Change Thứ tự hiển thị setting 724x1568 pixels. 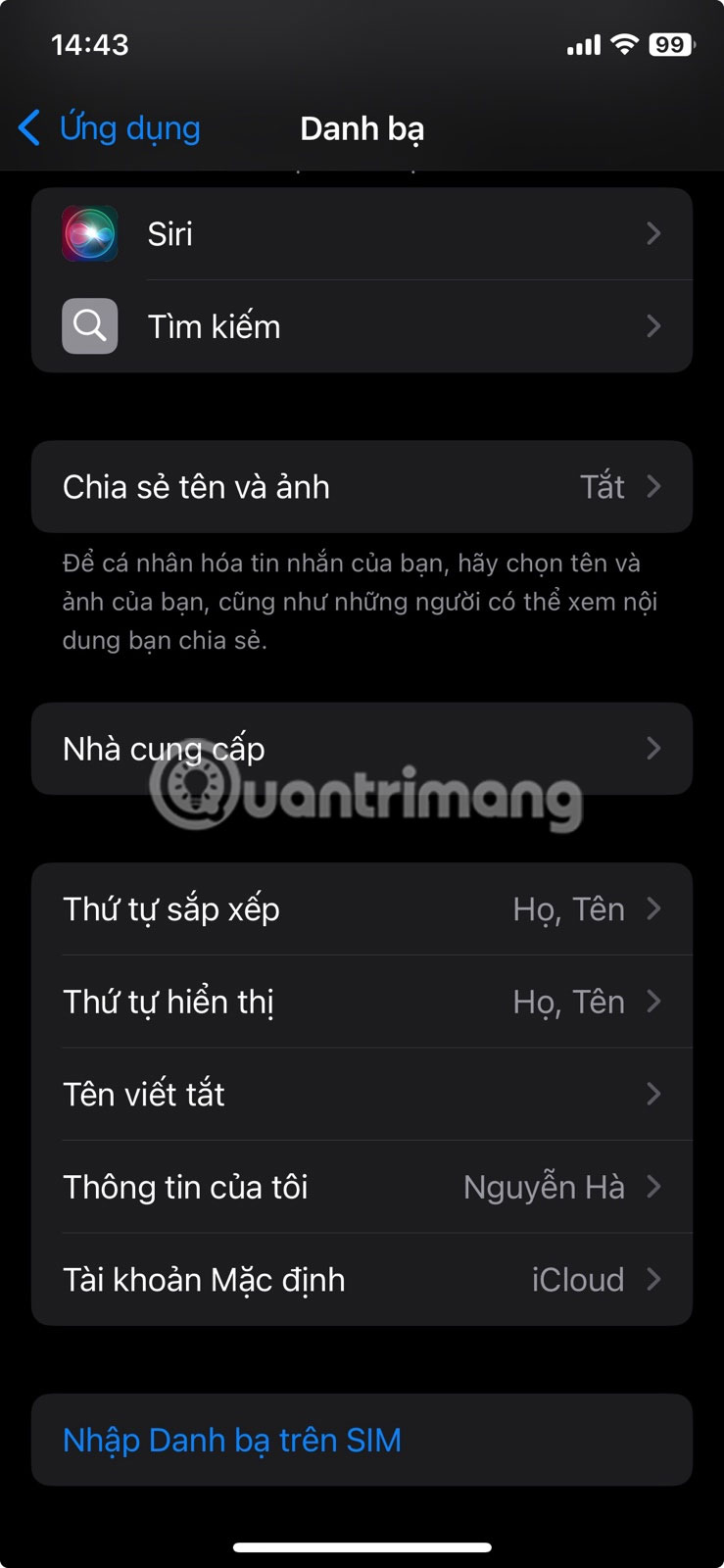[362, 1002]
